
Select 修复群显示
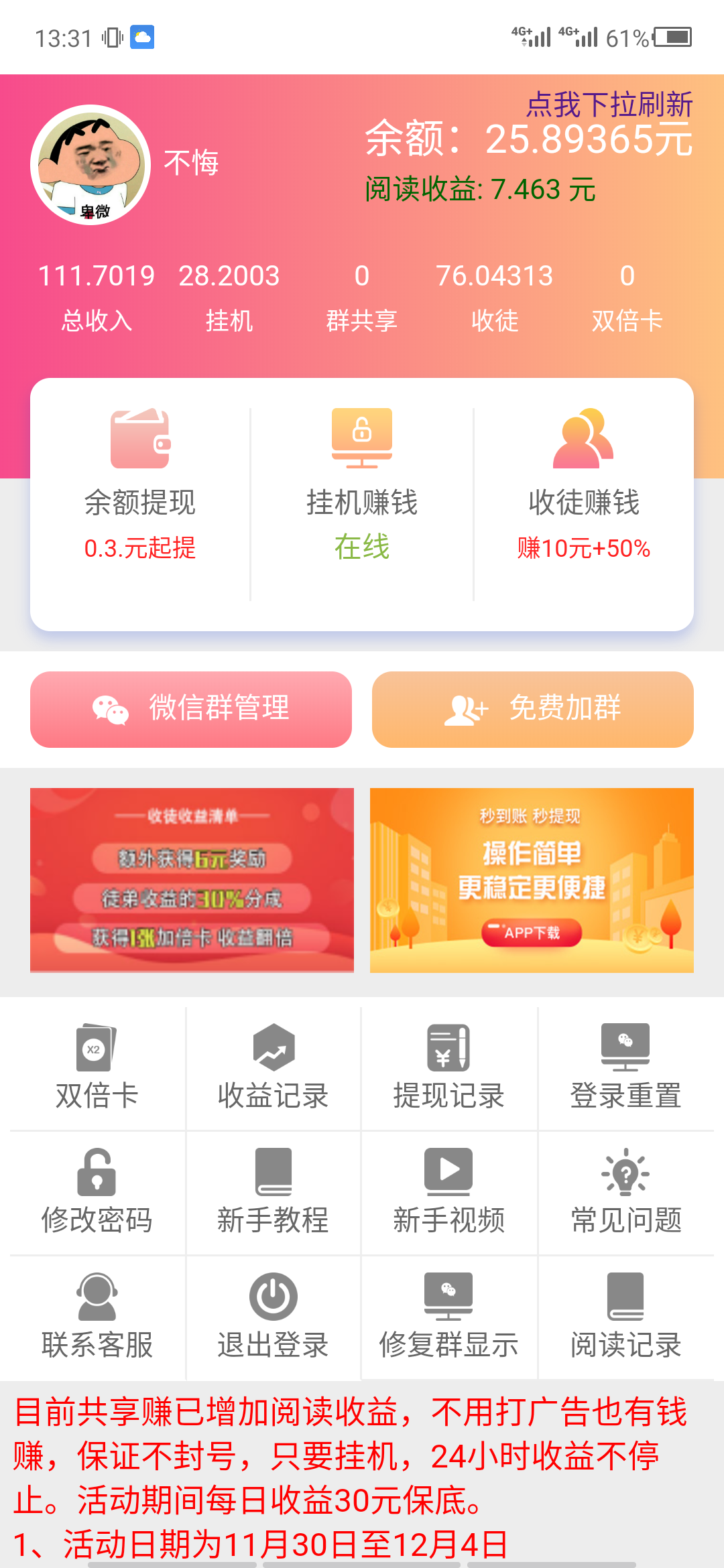(x=448, y=1317)
